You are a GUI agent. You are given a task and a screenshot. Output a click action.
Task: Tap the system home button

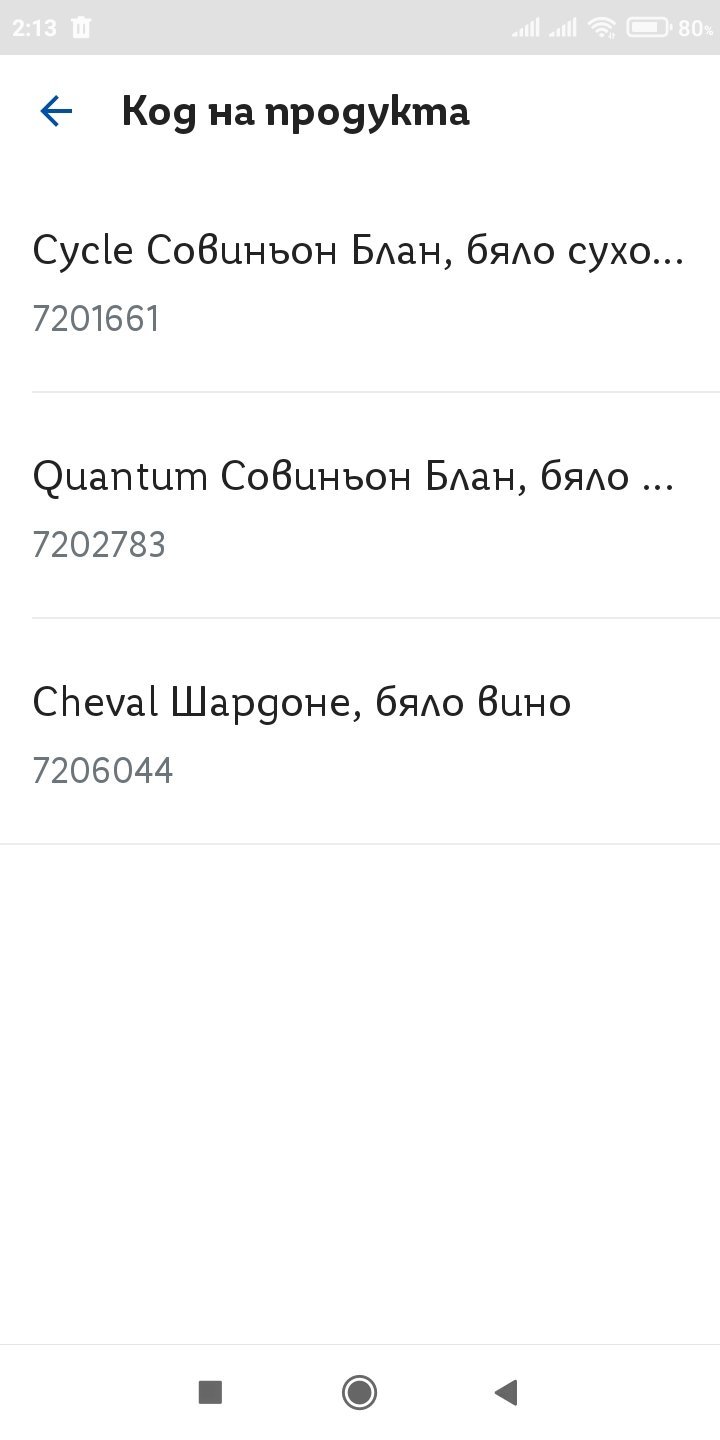[359, 1392]
